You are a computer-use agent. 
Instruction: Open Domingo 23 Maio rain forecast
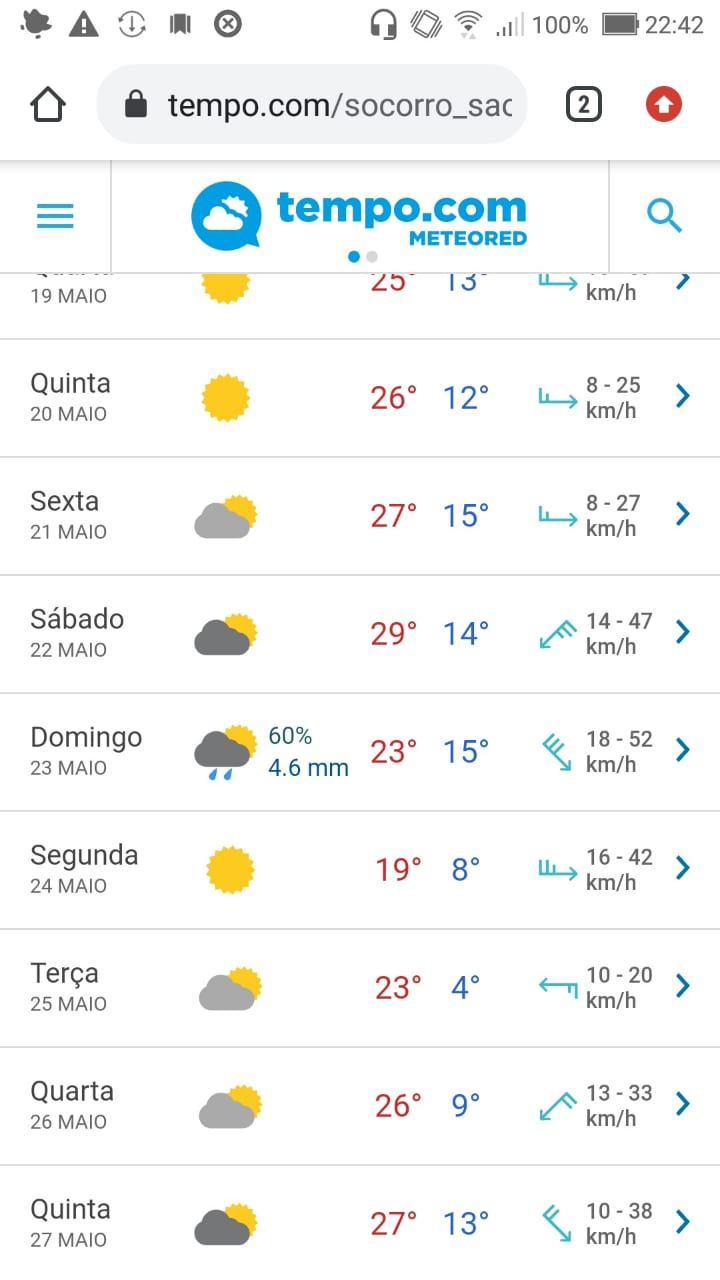pyautogui.click(x=360, y=752)
